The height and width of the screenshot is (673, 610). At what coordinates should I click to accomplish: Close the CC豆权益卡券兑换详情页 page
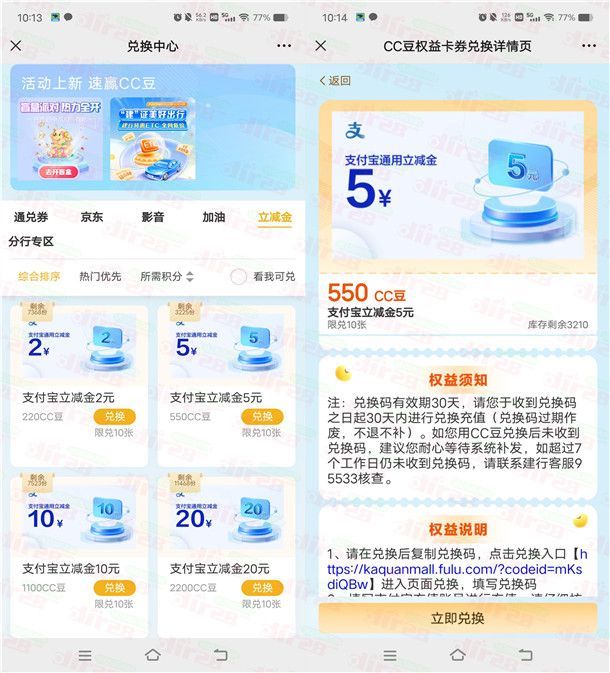(x=322, y=46)
